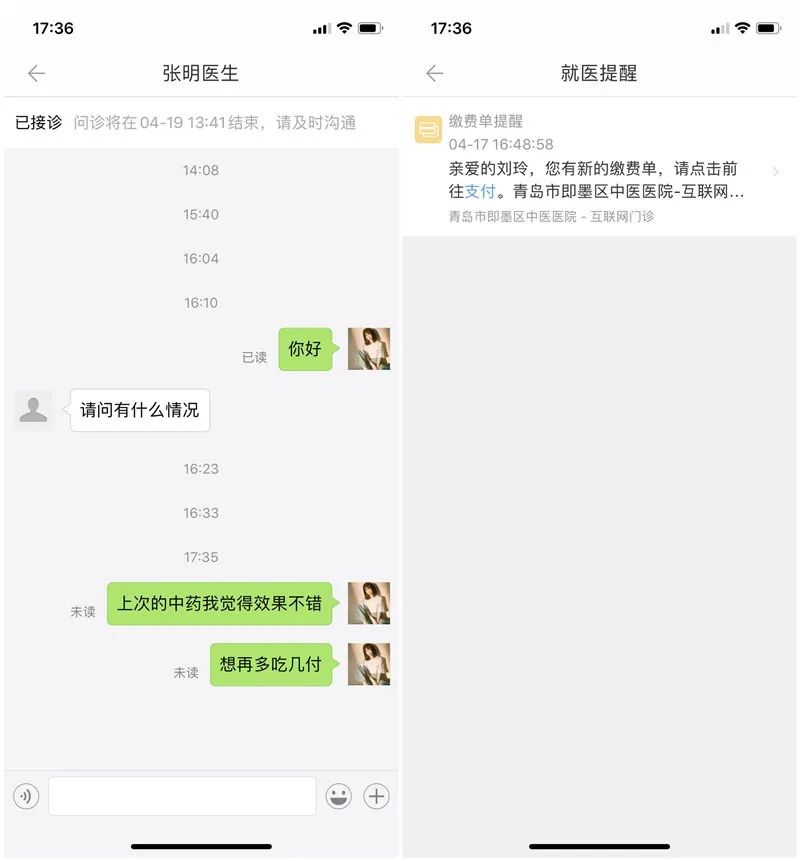Go back from the 就医提醒 page
The image size is (800, 861).
tap(434, 73)
